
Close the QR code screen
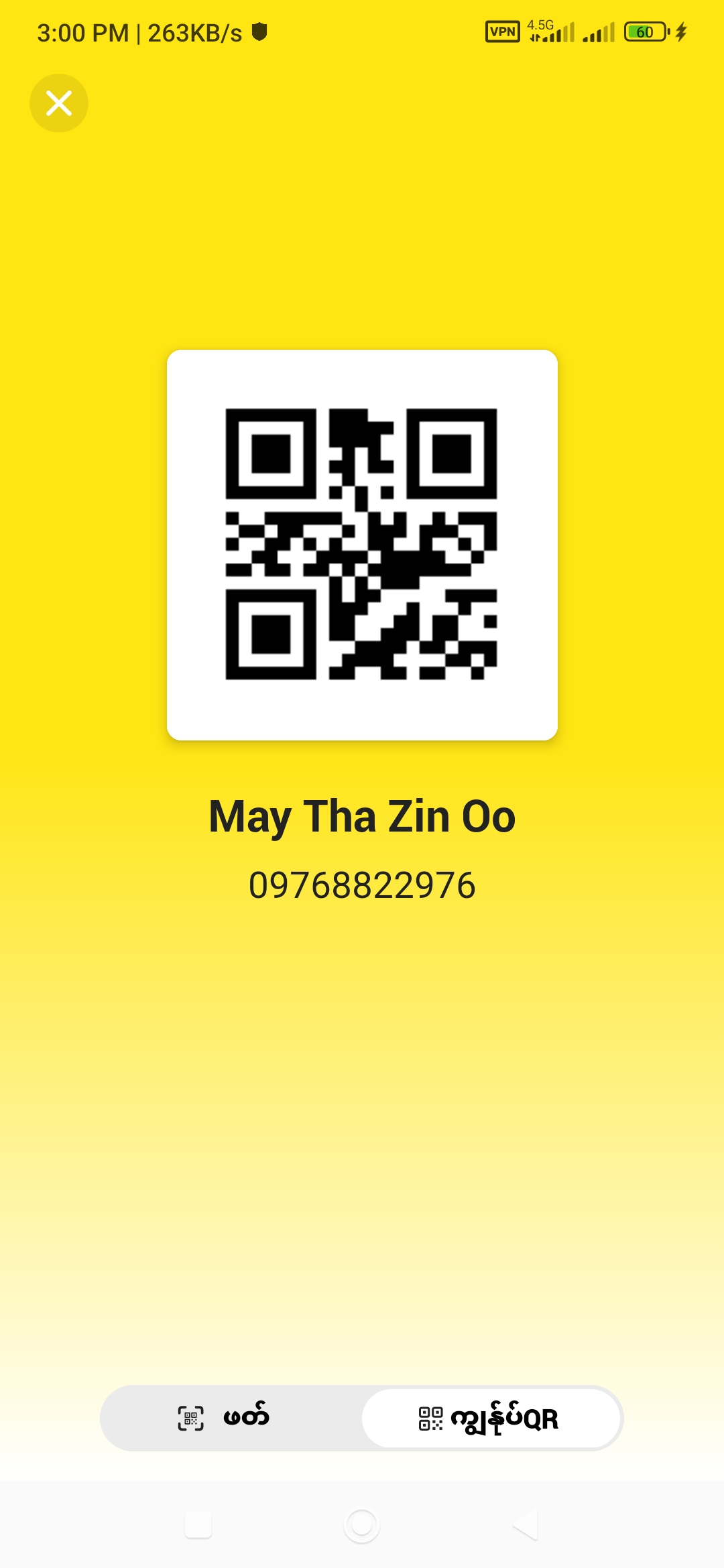[x=59, y=103]
